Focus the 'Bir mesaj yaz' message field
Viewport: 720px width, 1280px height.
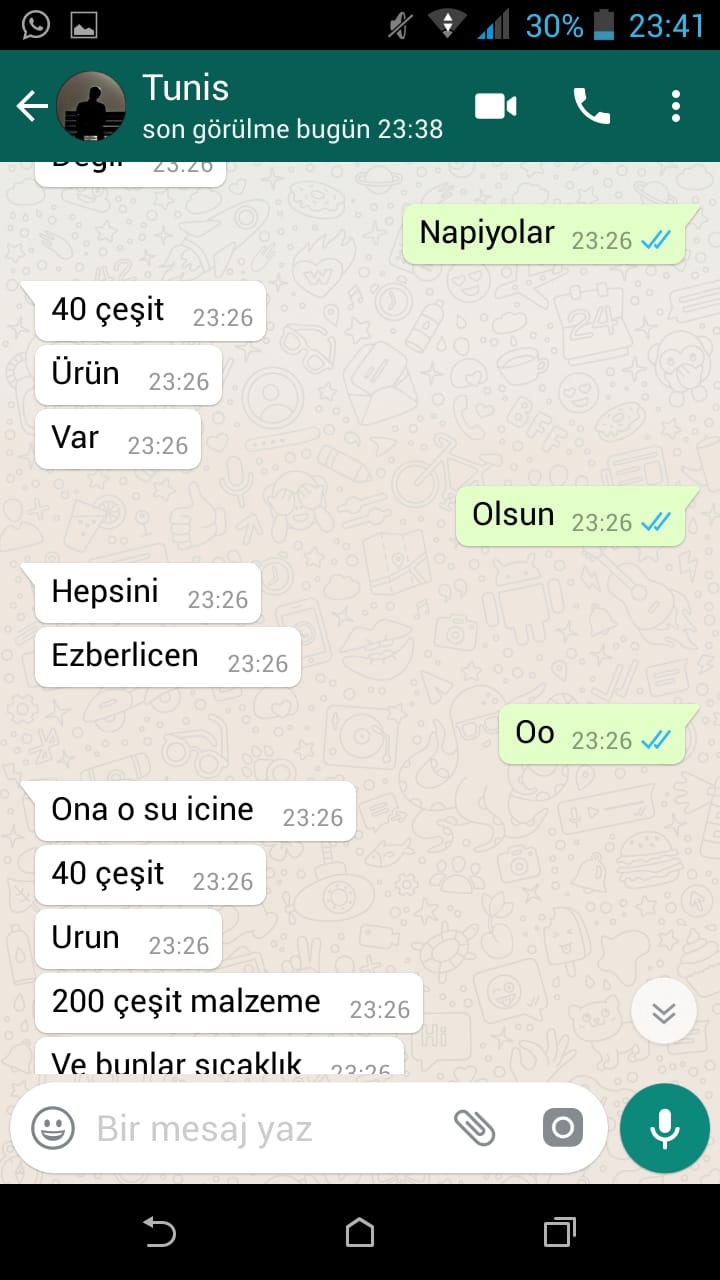pyautogui.click(x=260, y=1129)
